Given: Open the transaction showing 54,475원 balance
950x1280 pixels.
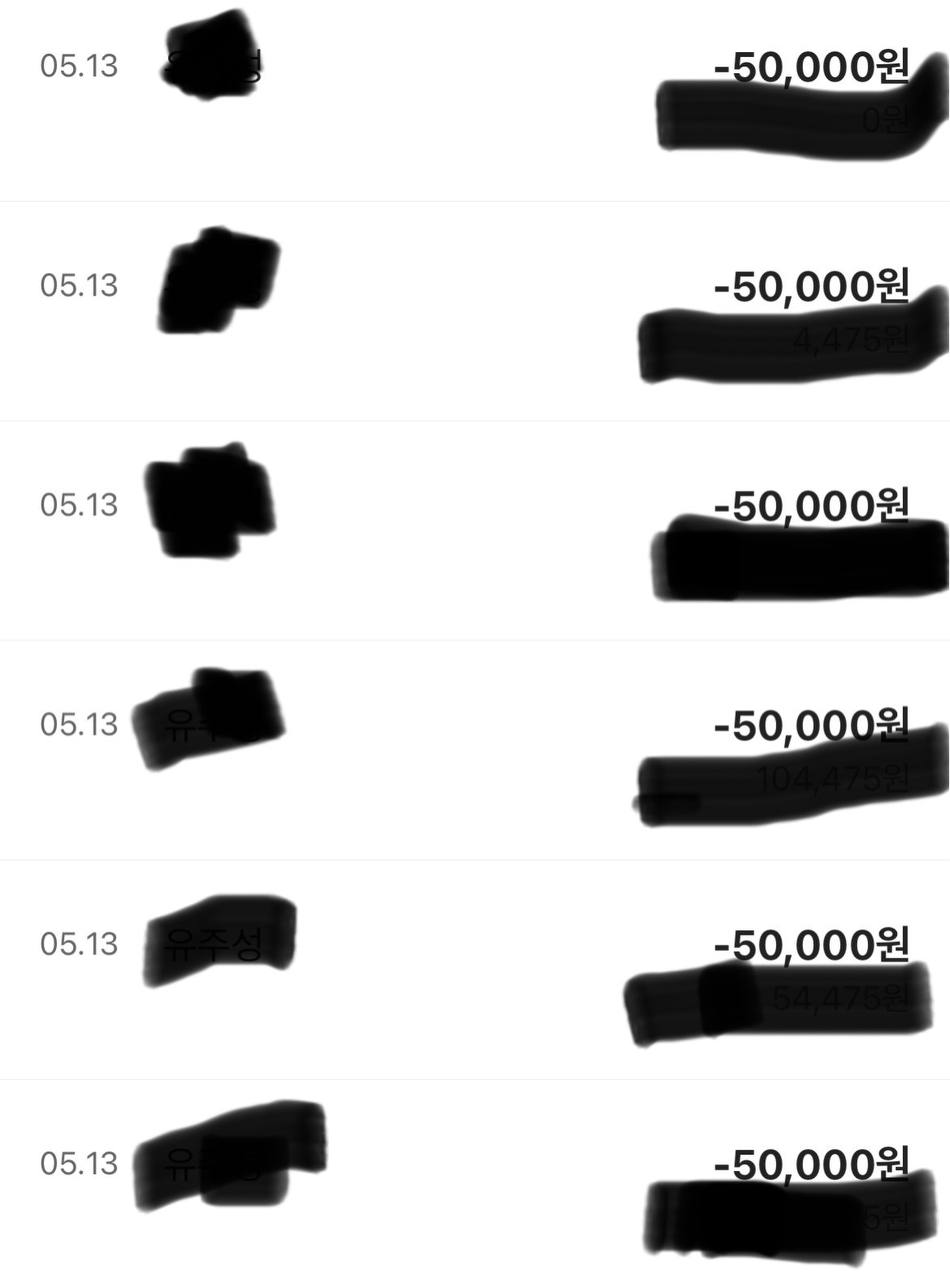Looking at the screenshot, I should (475, 970).
